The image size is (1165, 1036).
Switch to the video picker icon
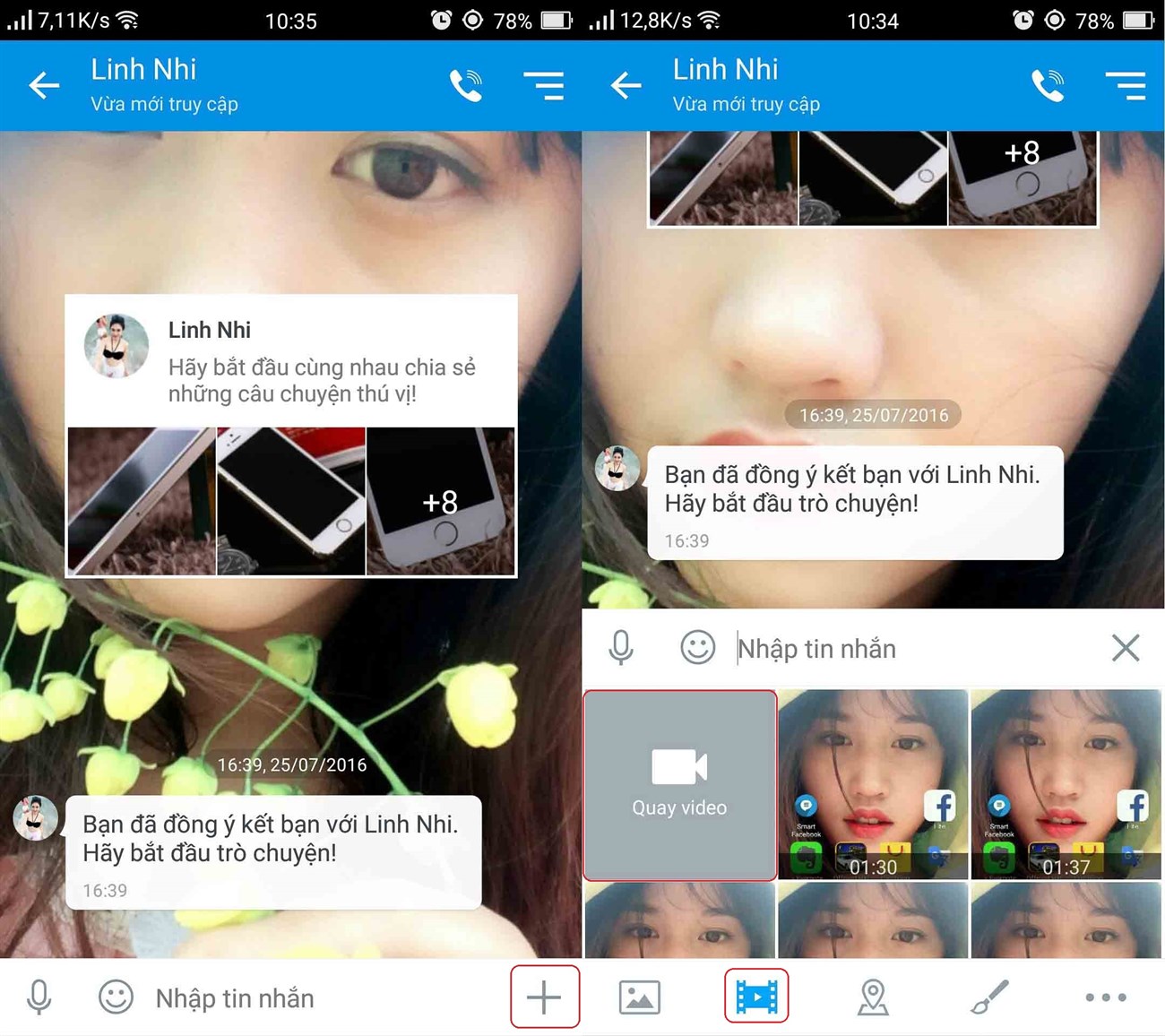756,997
